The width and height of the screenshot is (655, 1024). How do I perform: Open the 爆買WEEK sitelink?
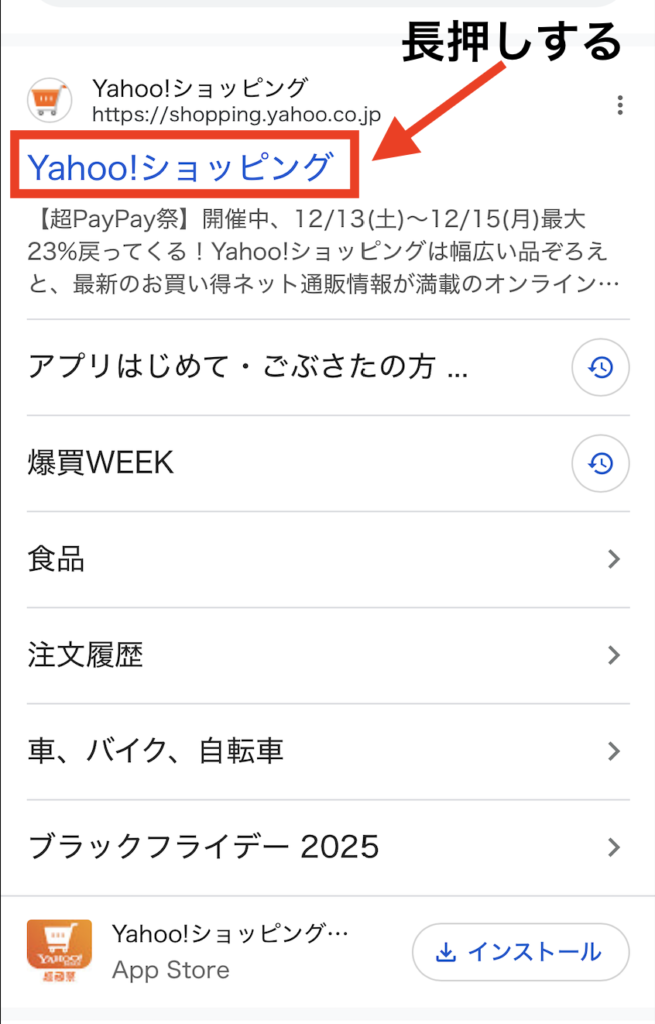tap(101, 463)
